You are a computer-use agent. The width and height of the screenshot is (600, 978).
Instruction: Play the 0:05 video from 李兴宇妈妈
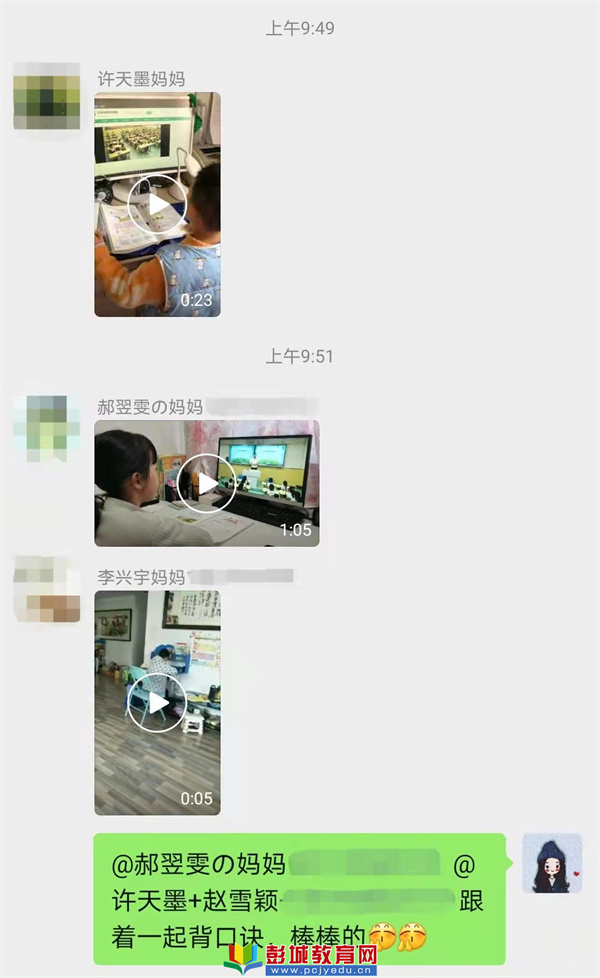(158, 702)
